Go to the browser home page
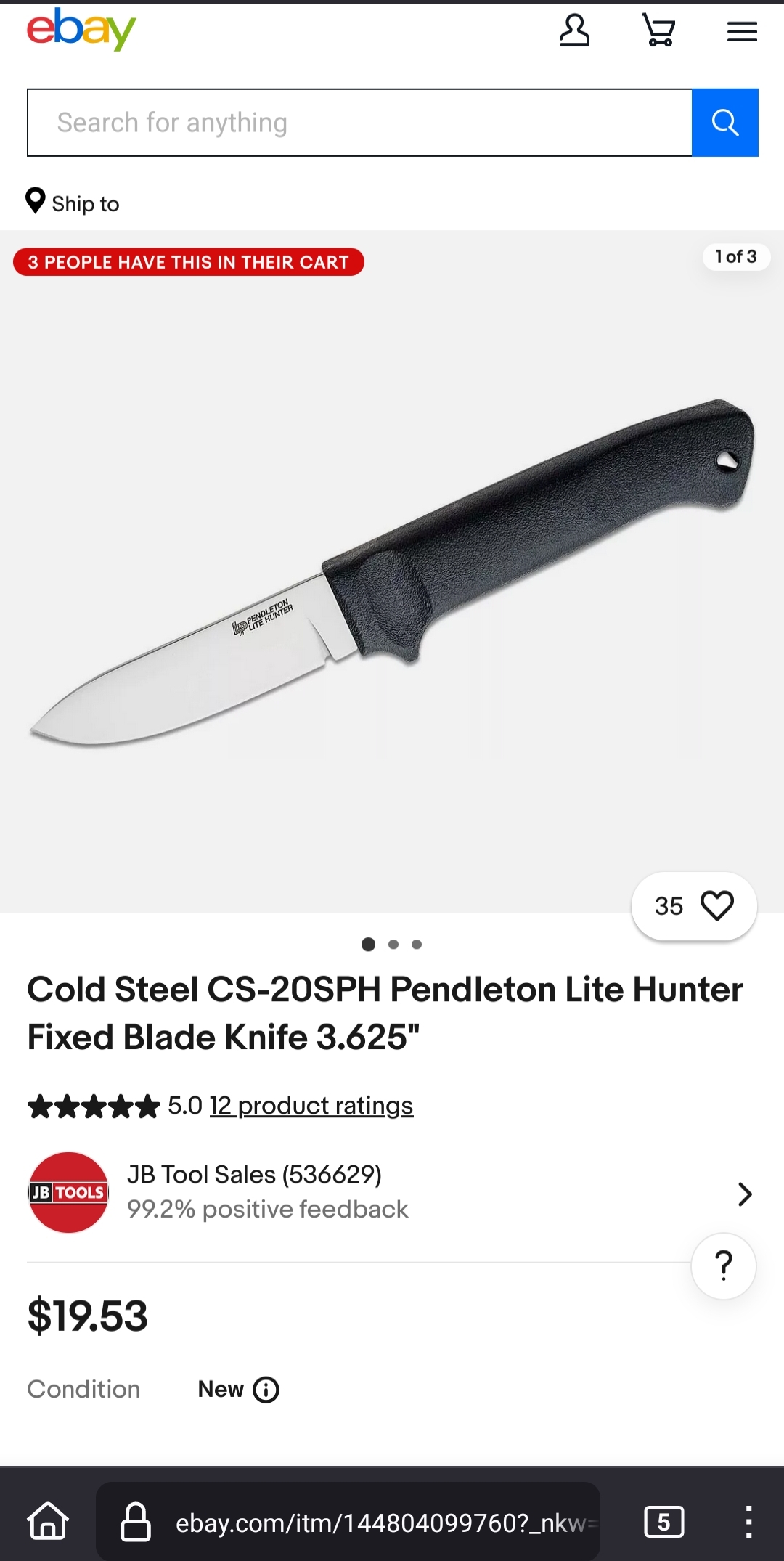Viewport: 784px width, 1561px height. [48, 1521]
